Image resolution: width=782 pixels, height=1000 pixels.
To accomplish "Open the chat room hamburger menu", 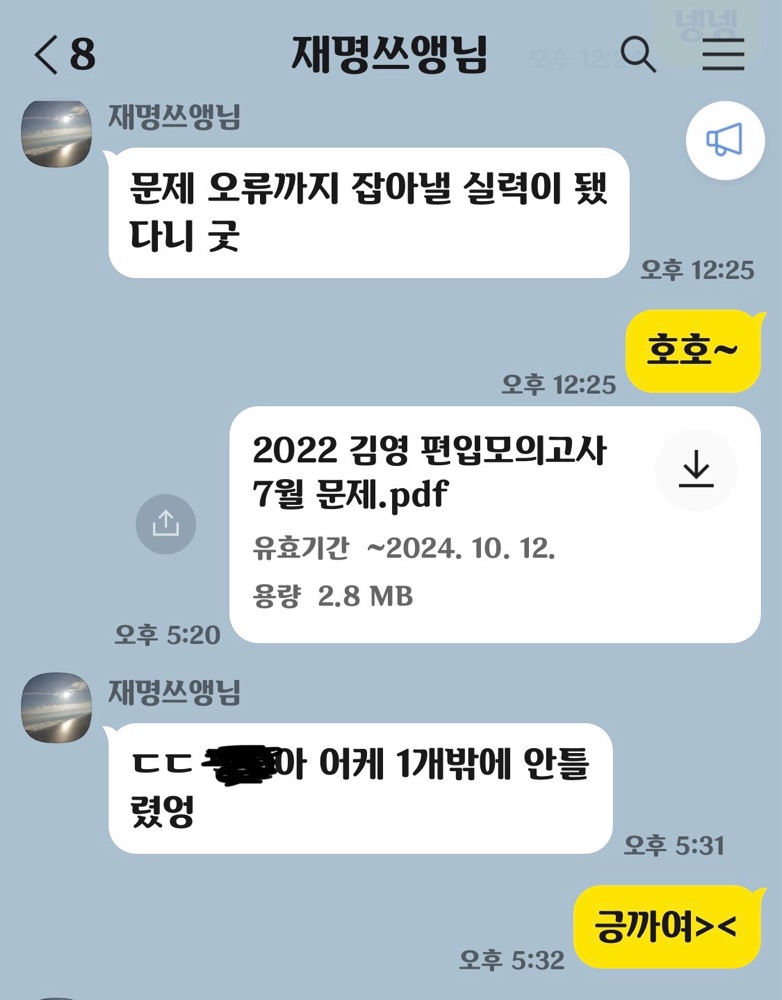I will [723, 54].
